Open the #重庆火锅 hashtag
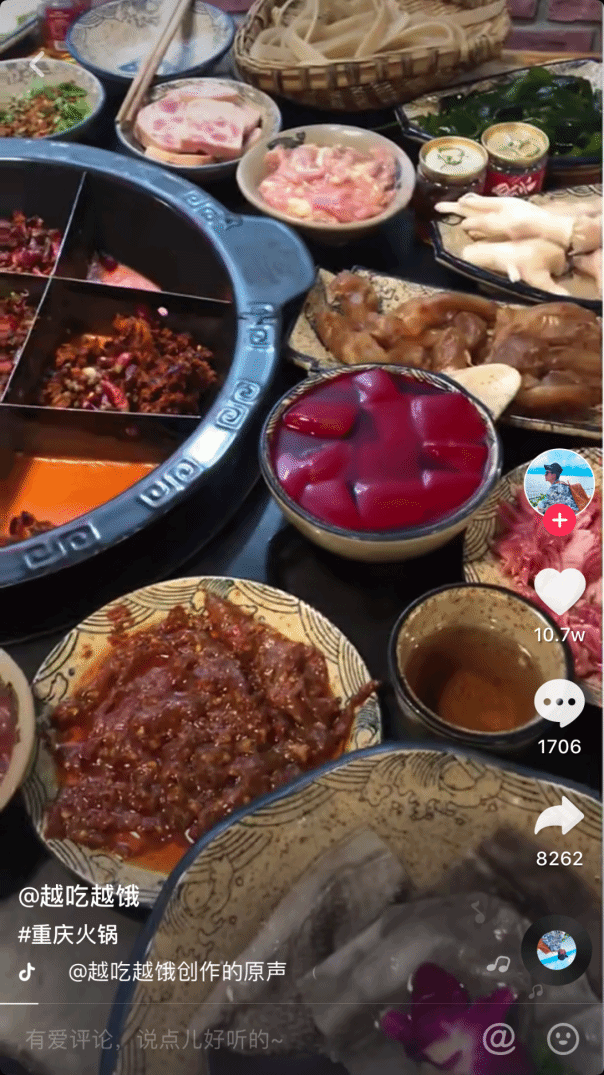 pyautogui.click(x=68, y=934)
